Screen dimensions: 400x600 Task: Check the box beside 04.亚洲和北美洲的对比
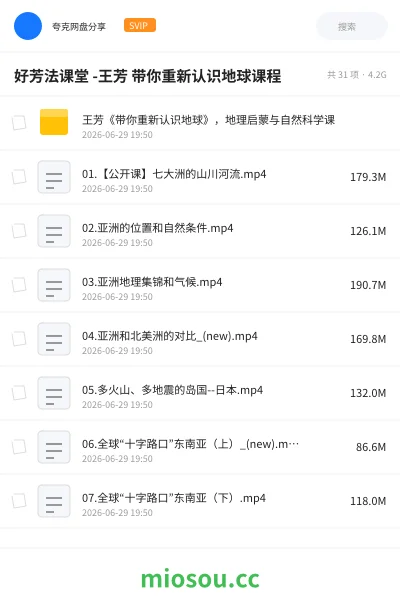[19, 339]
